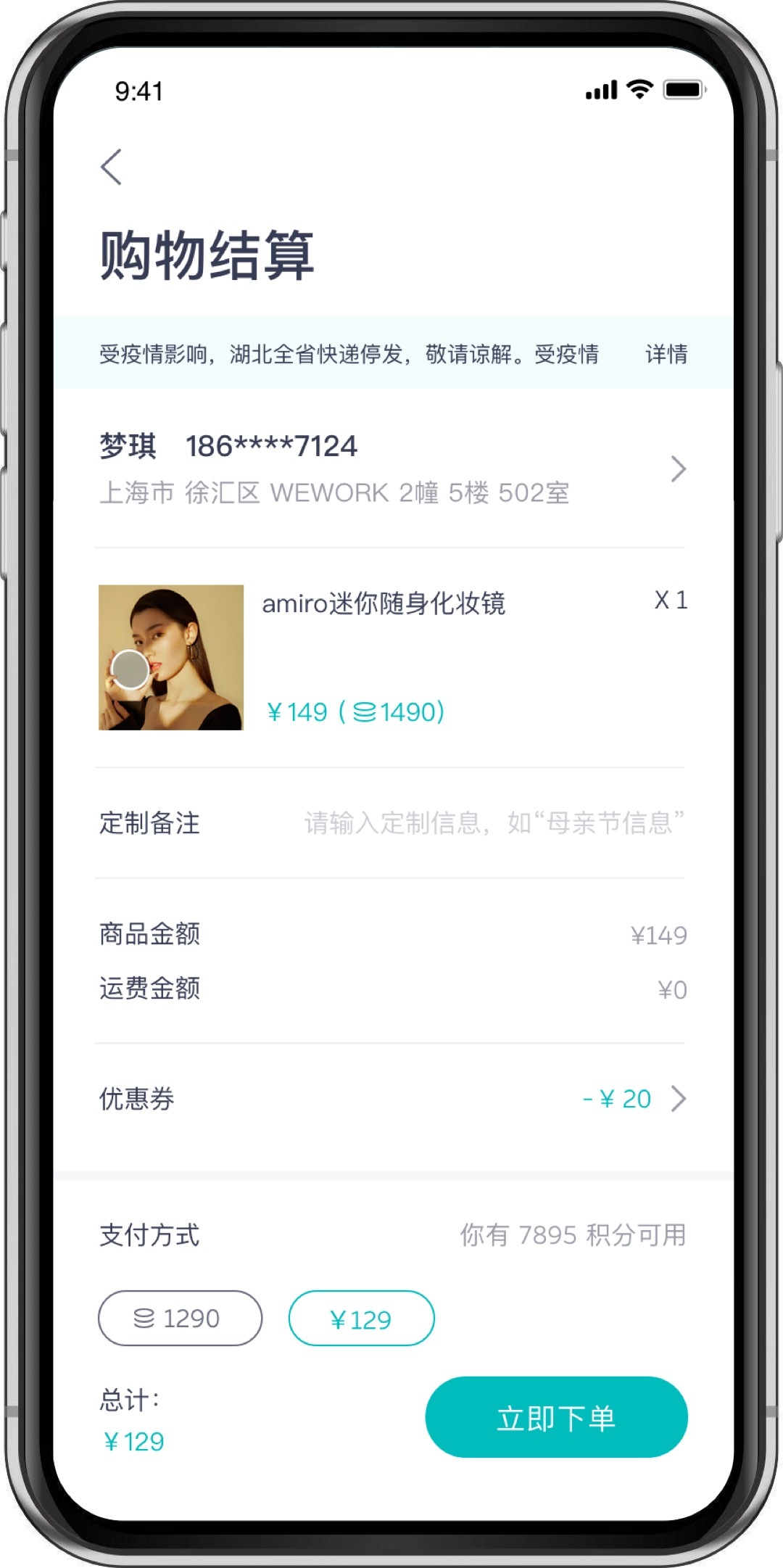This screenshot has height=1568, width=783.
Task: Open the amiro迷你随身化妆镜 product image
Action: (x=171, y=657)
